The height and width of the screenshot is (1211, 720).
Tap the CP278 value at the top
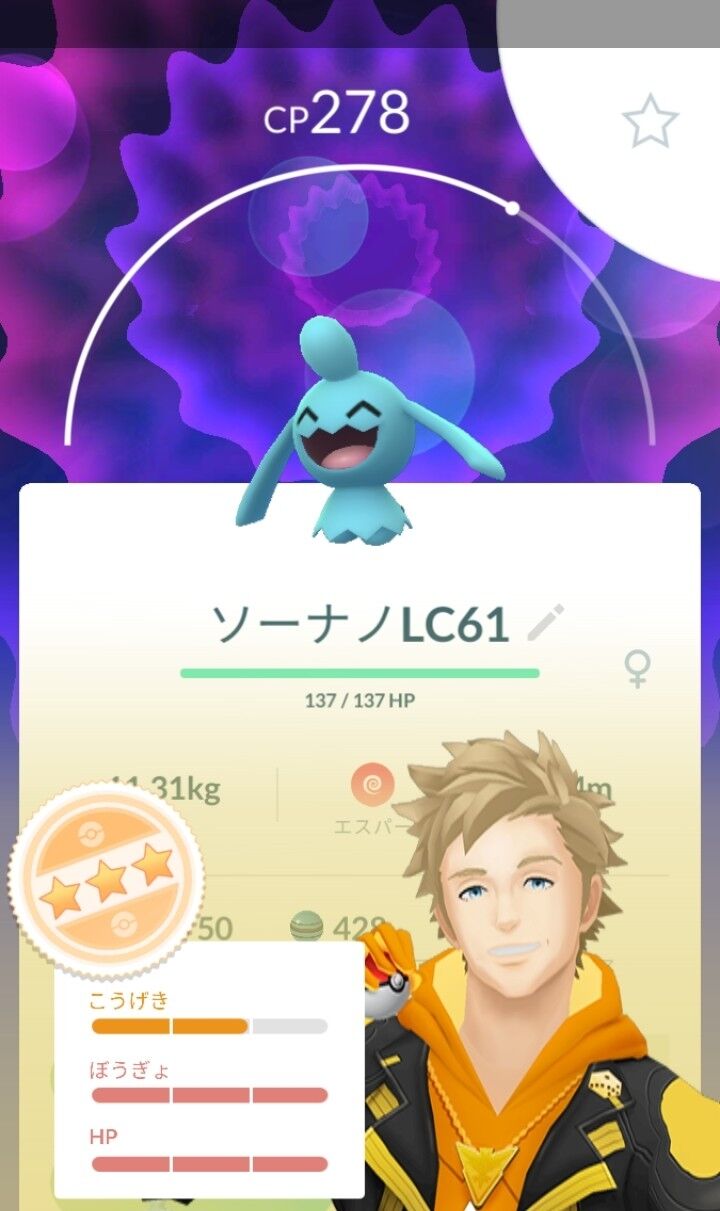click(x=340, y=112)
